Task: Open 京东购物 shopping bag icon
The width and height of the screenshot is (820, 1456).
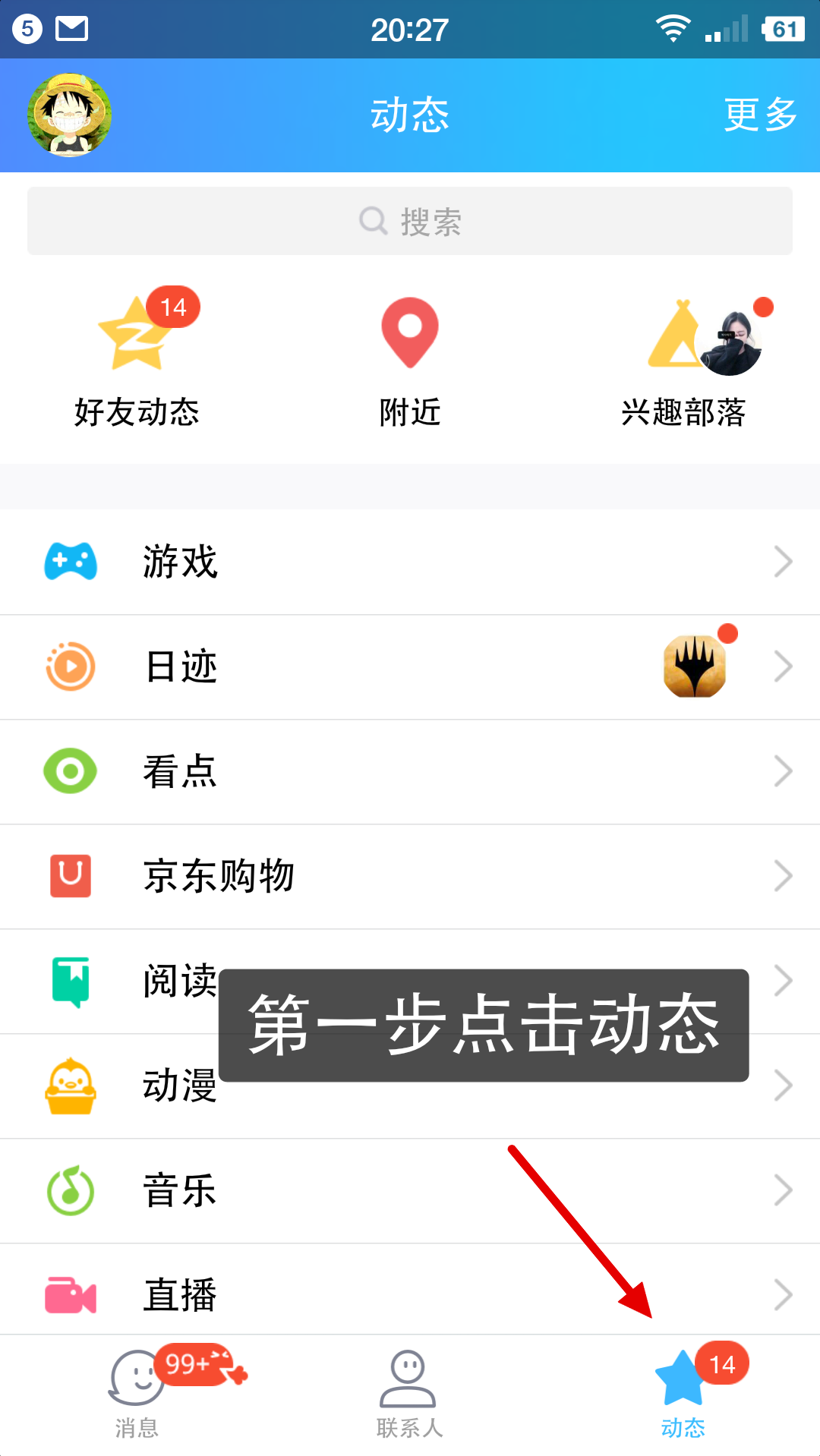Action: pos(69,876)
